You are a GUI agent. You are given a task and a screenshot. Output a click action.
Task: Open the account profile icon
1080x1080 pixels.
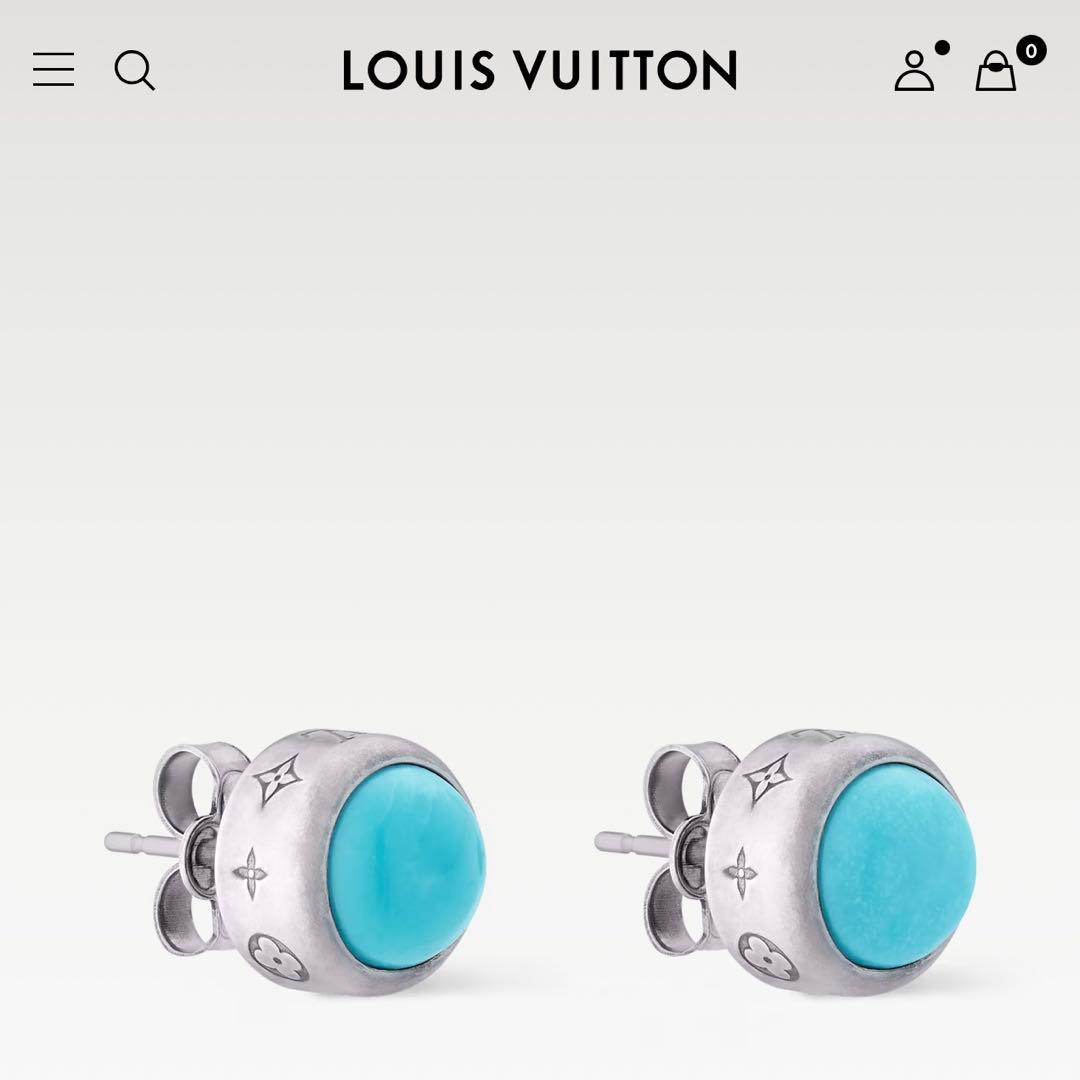914,71
